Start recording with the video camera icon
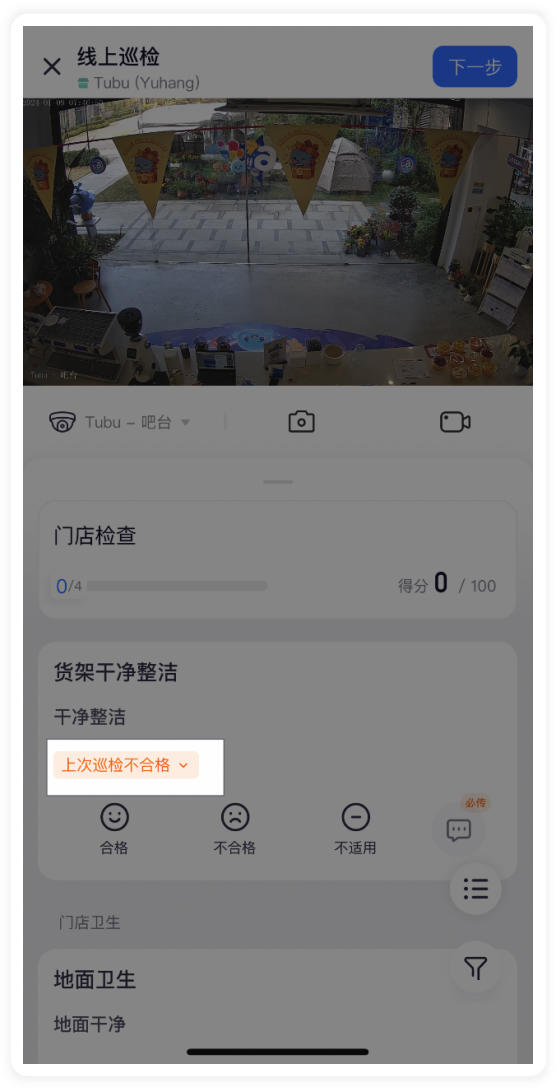The width and height of the screenshot is (558, 1090). 455,421
